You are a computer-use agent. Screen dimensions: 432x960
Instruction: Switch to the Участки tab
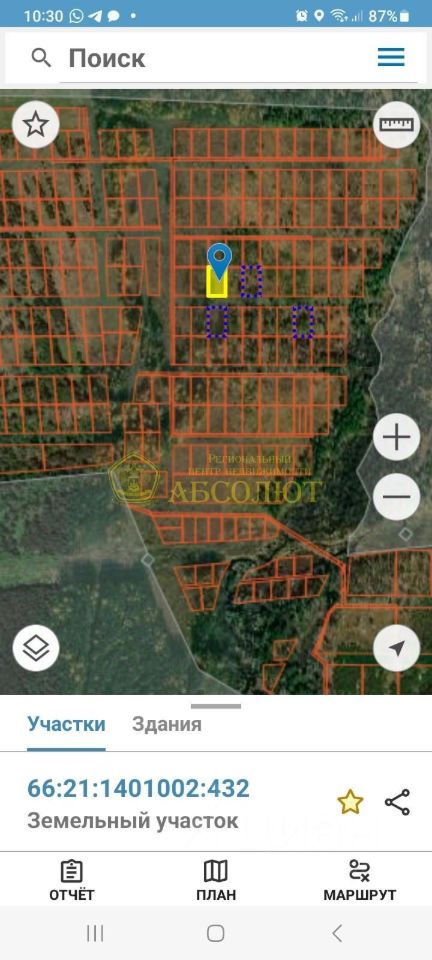[66, 725]
